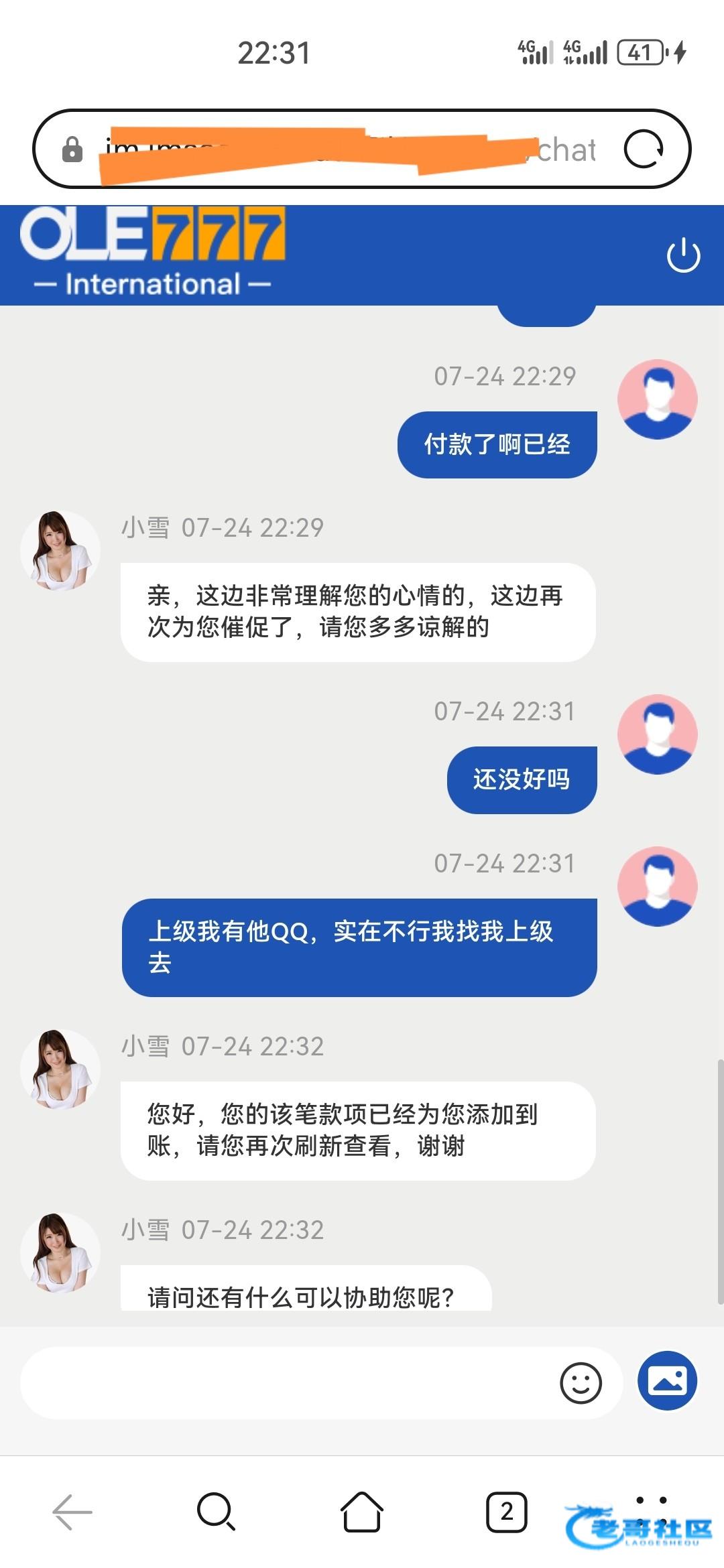724x1568 pixels.
Task: Reload the page with the refresh icon
Action: pyautogui.click(x=644, y=149)
